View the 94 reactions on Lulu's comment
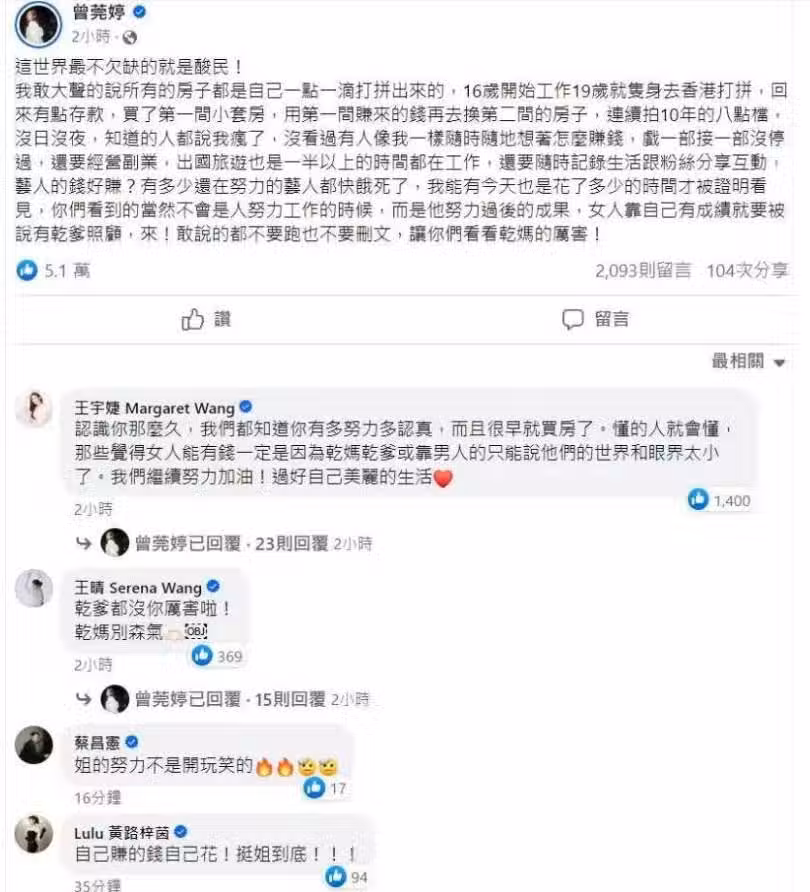 tap(346, 877)
